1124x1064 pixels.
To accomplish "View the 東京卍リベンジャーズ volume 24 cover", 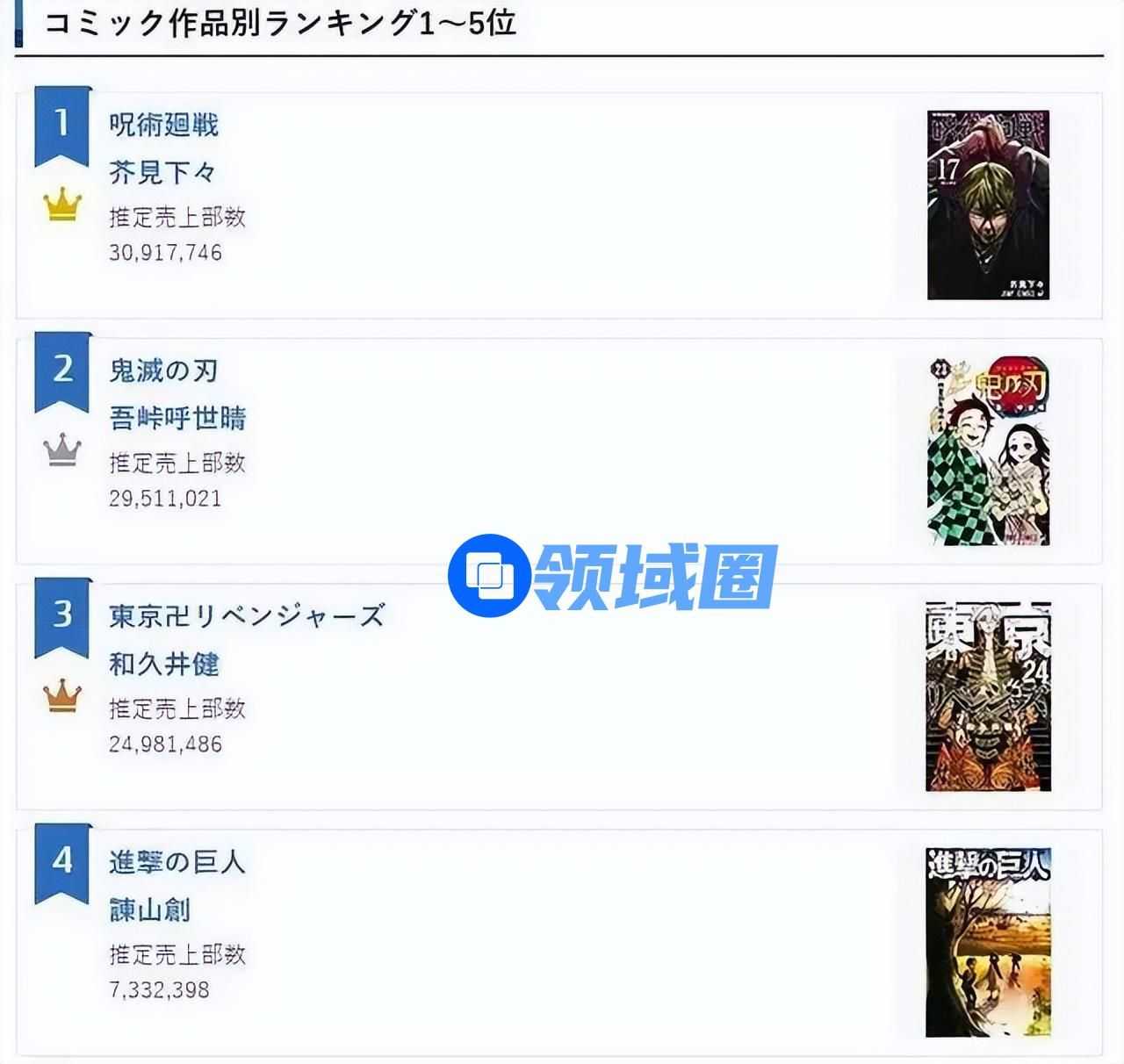I will [x=988, y=696].
